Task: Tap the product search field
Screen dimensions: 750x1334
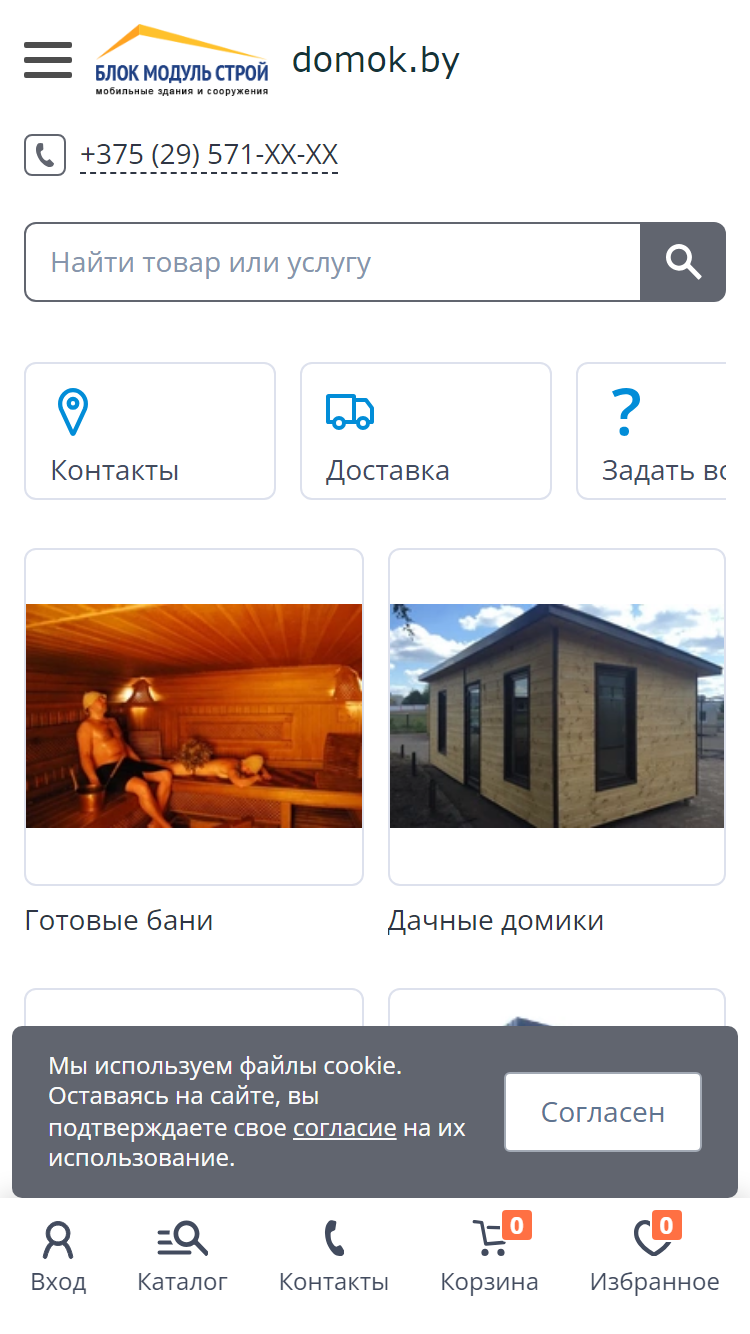Action: pos(332,262)
